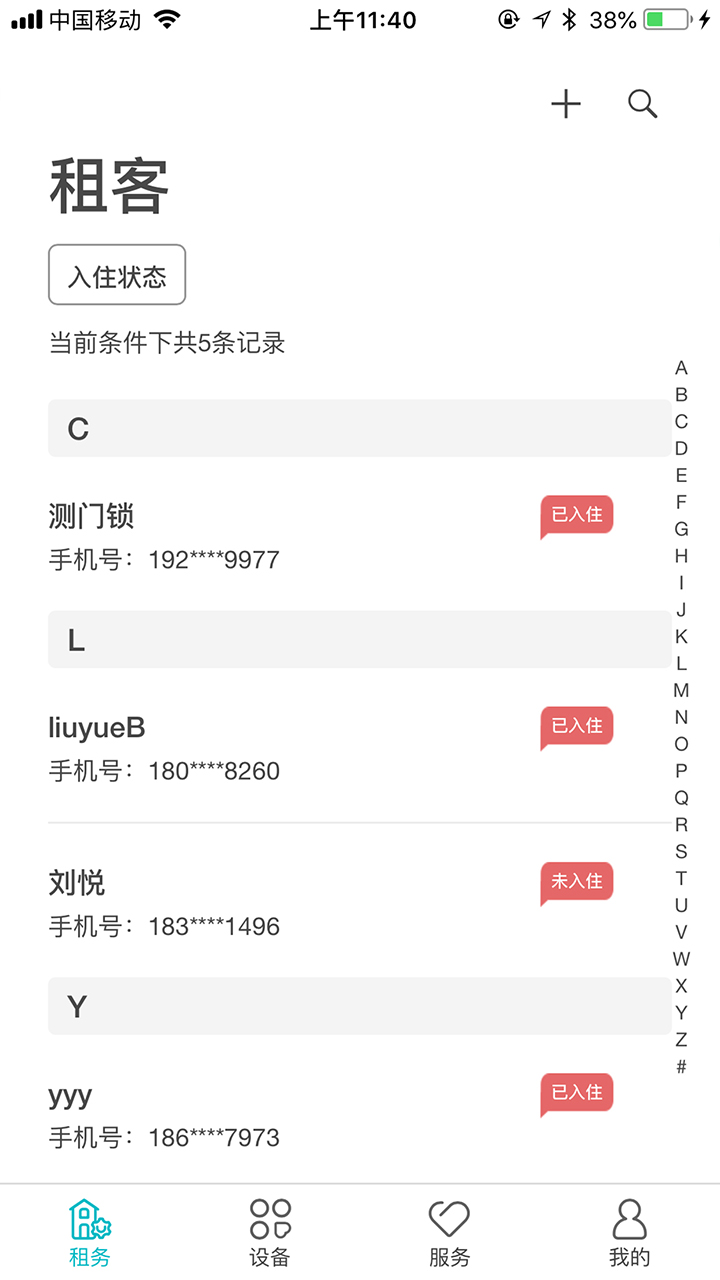The height and width of the screenshot is (1280, 720).
Task: Select the 租务 house icon in bottom navigation
Action: 89,1218
